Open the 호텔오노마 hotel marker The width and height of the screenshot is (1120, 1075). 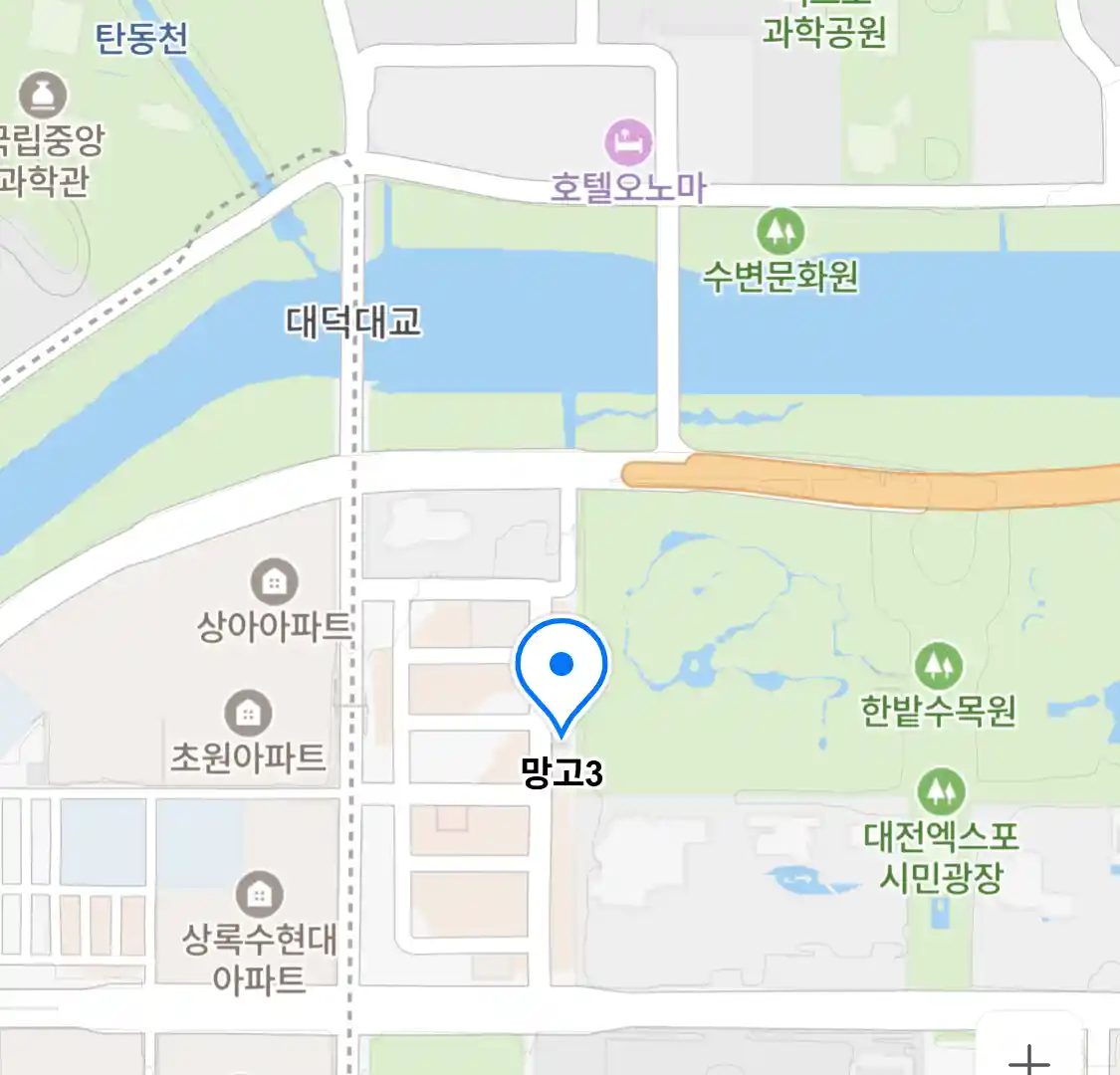click(x=629, y=143)
